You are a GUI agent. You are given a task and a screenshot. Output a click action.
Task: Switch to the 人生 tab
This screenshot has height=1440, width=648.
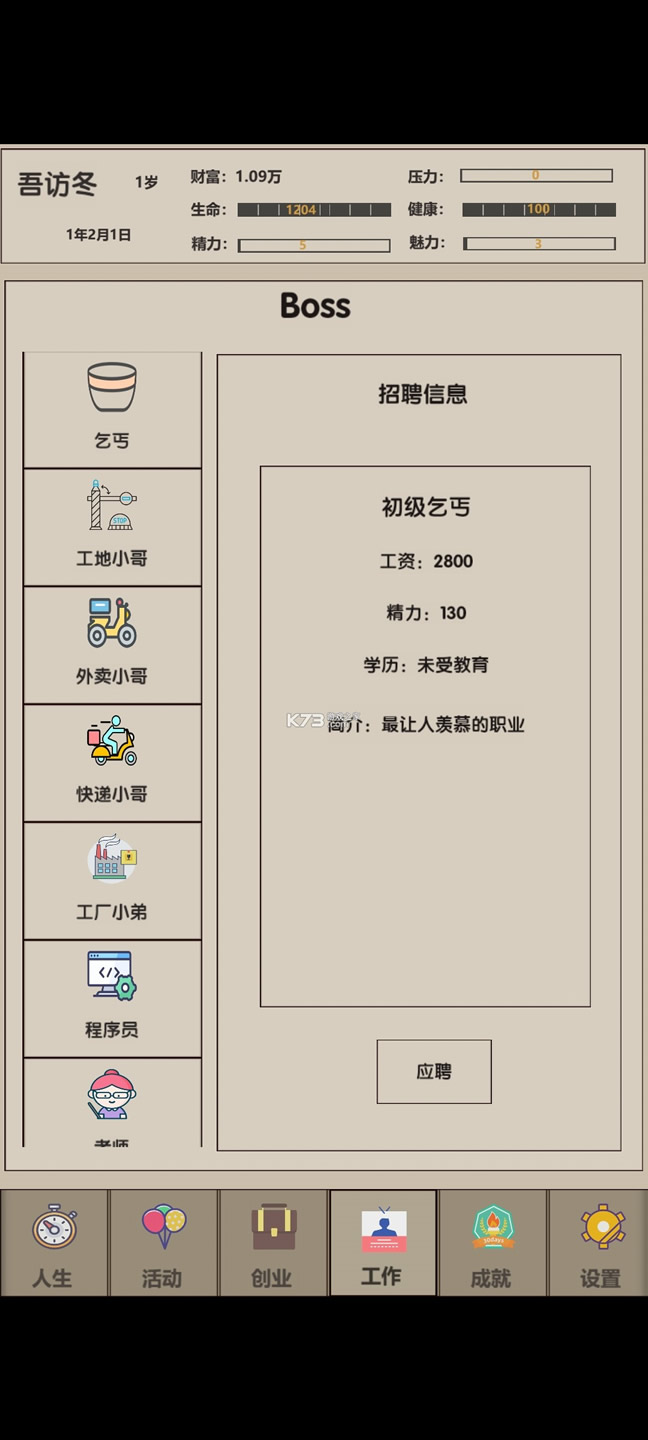coord(54,1244)
